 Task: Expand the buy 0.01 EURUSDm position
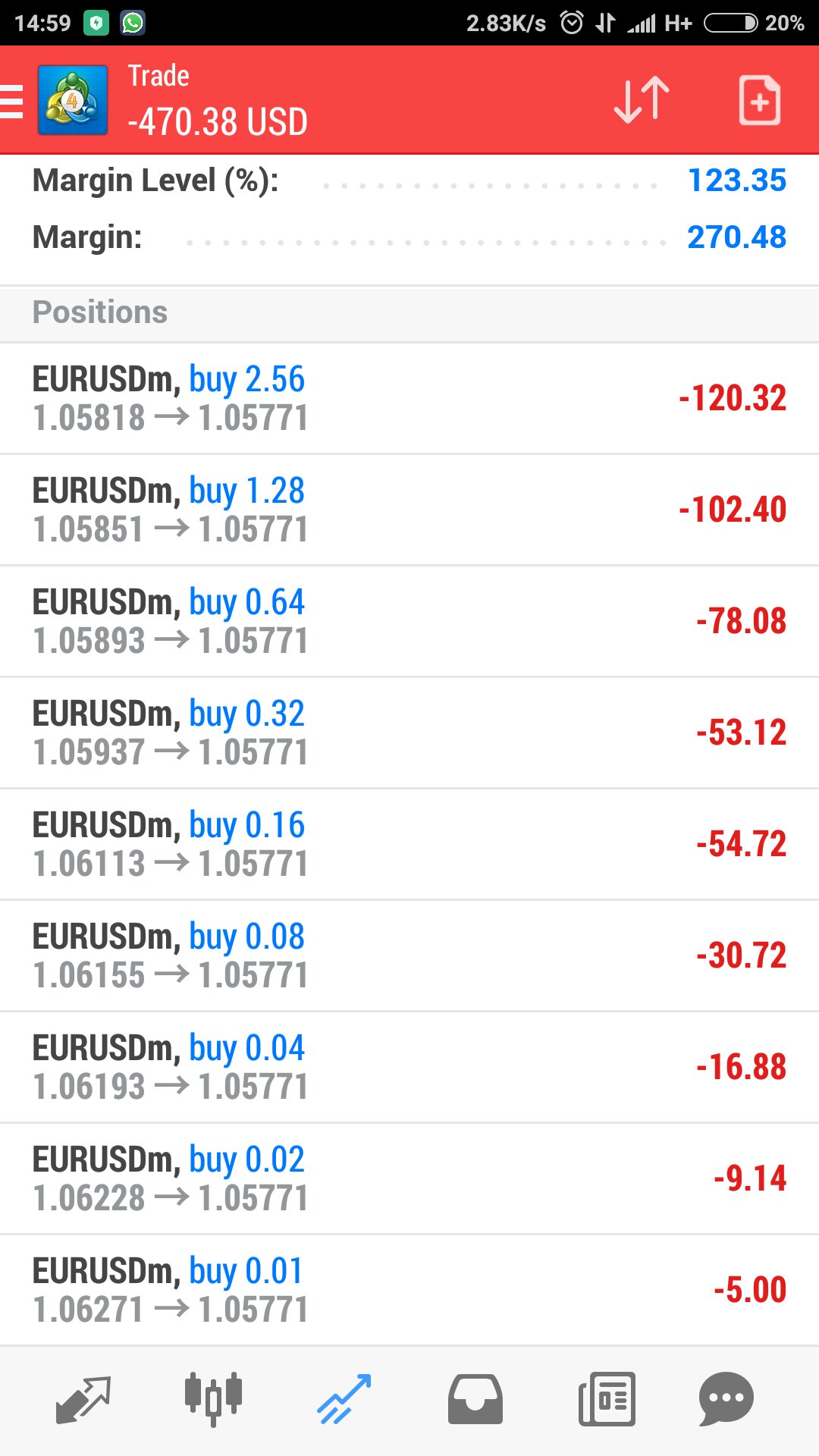[409, 1291]
